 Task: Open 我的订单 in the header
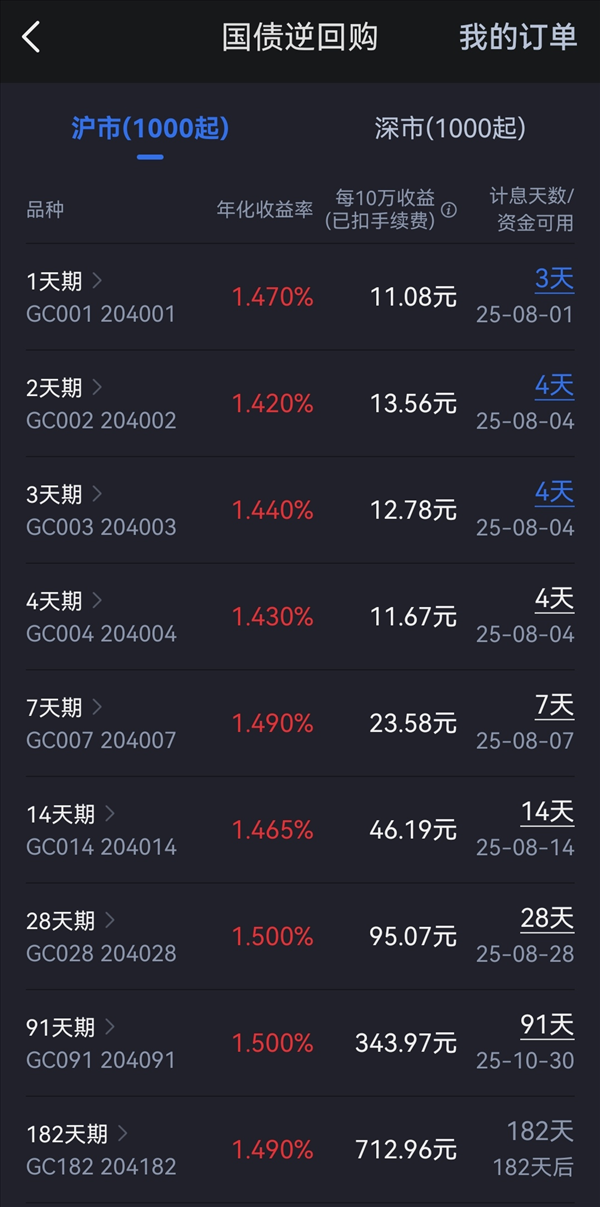[x=518, y=37]
